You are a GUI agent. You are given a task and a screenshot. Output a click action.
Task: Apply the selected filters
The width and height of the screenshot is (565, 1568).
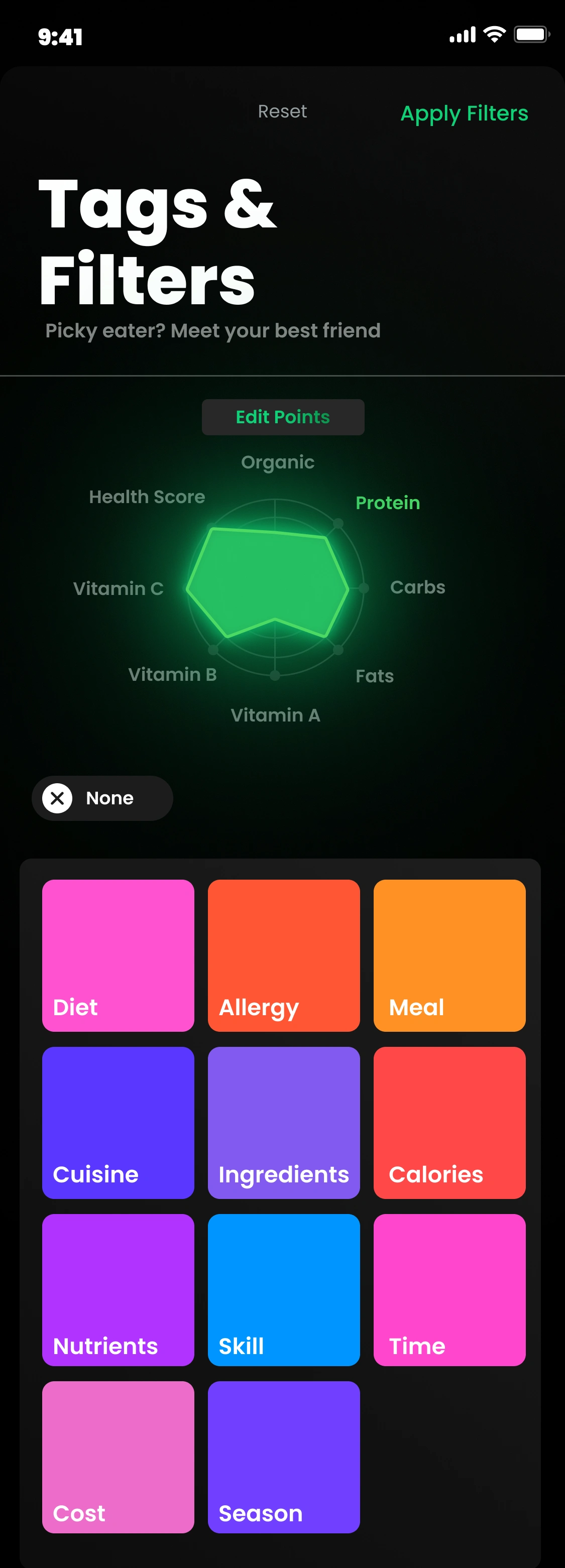point(464,113)
